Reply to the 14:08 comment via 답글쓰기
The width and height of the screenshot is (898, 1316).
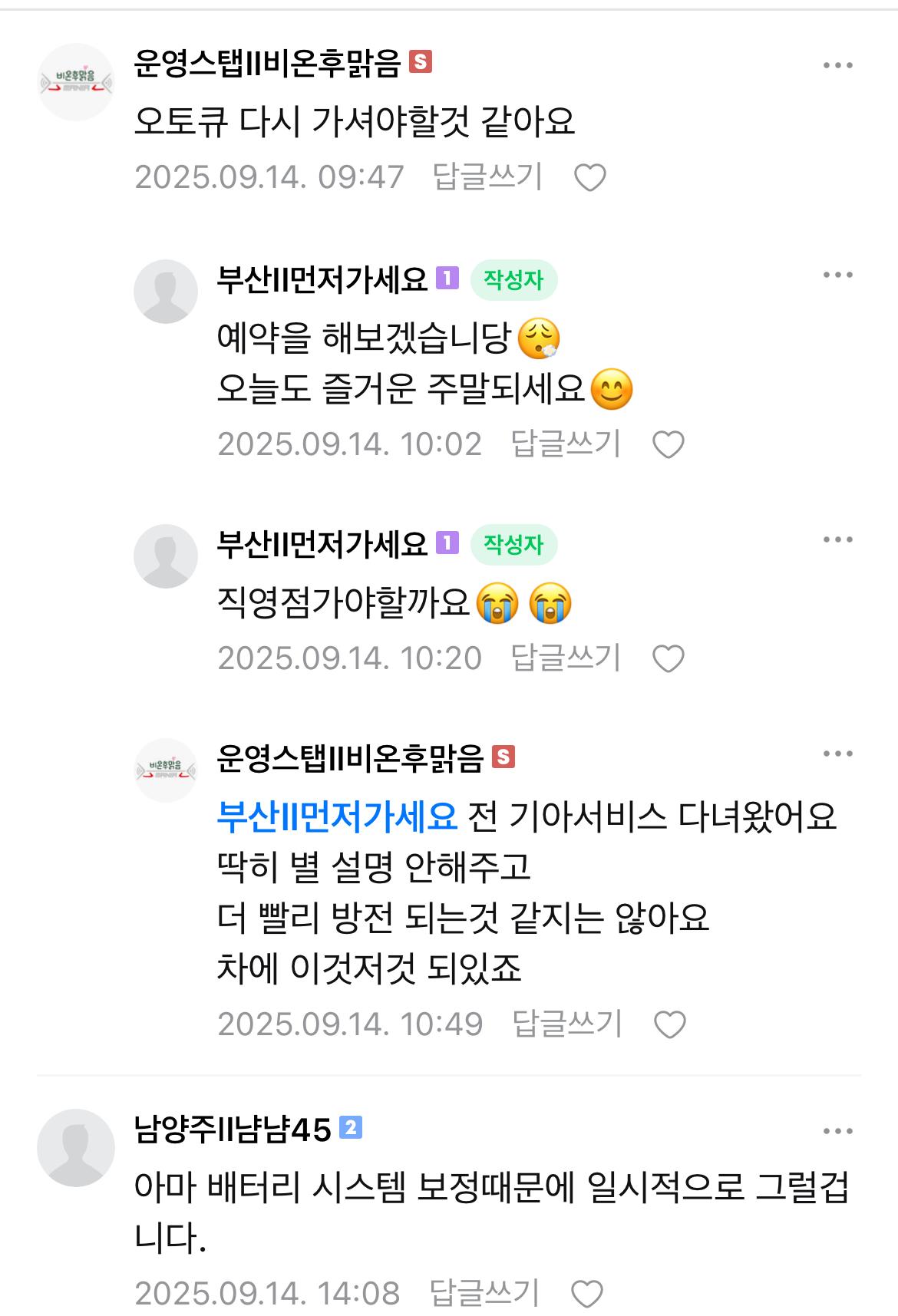(x=484, y=1294)
